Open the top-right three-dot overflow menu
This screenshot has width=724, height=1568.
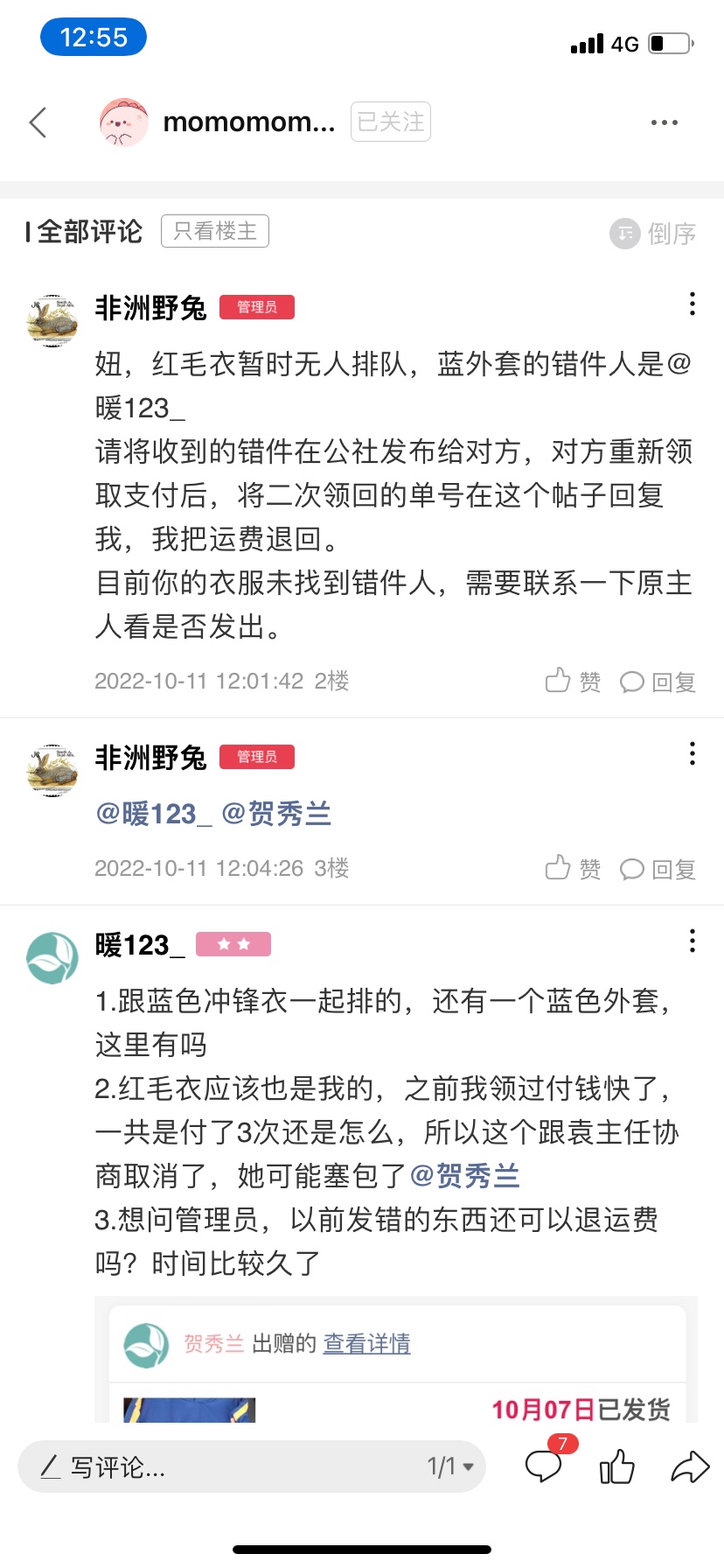(x=664, y=122)
